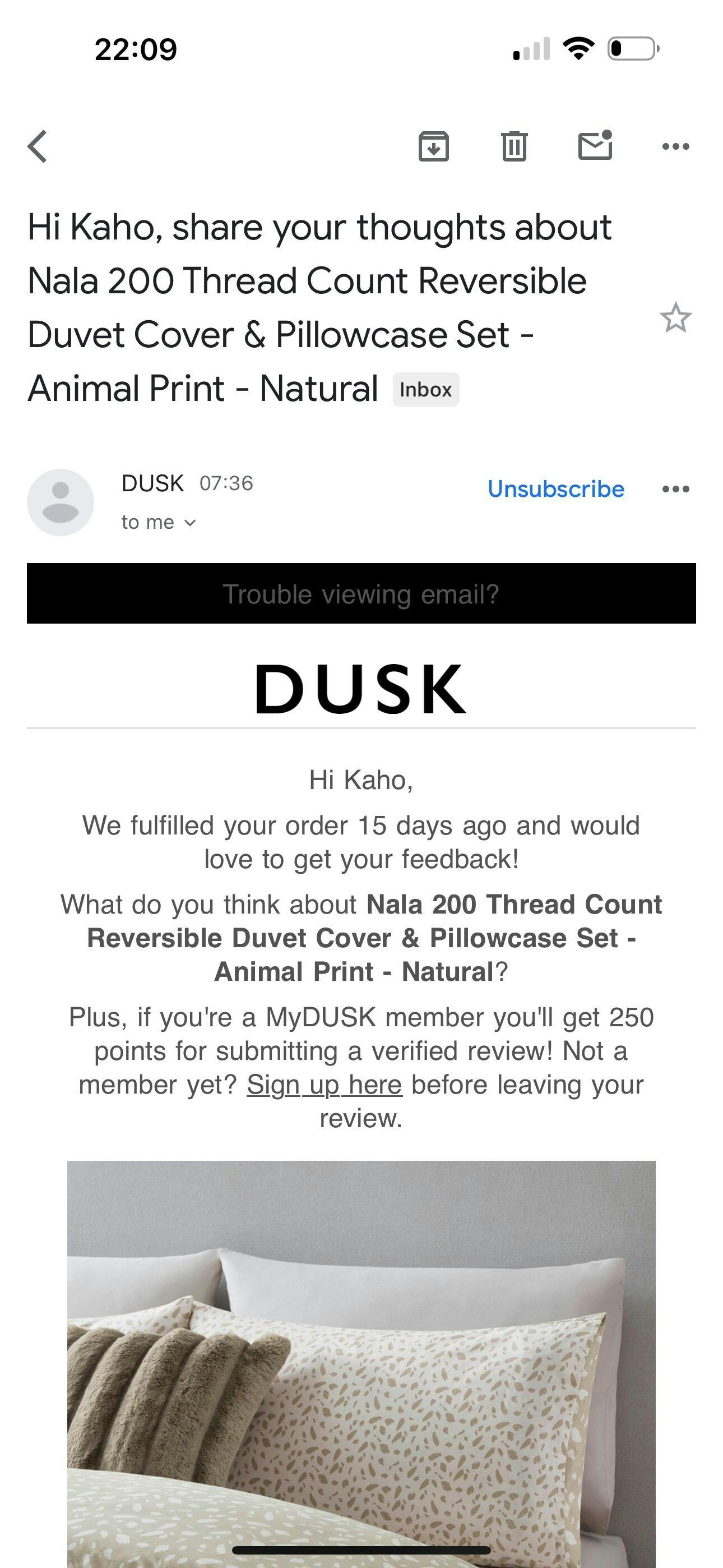Screen dimensions: 723x1568
Task: Archive this email
Action: click(x=433, y=147)
